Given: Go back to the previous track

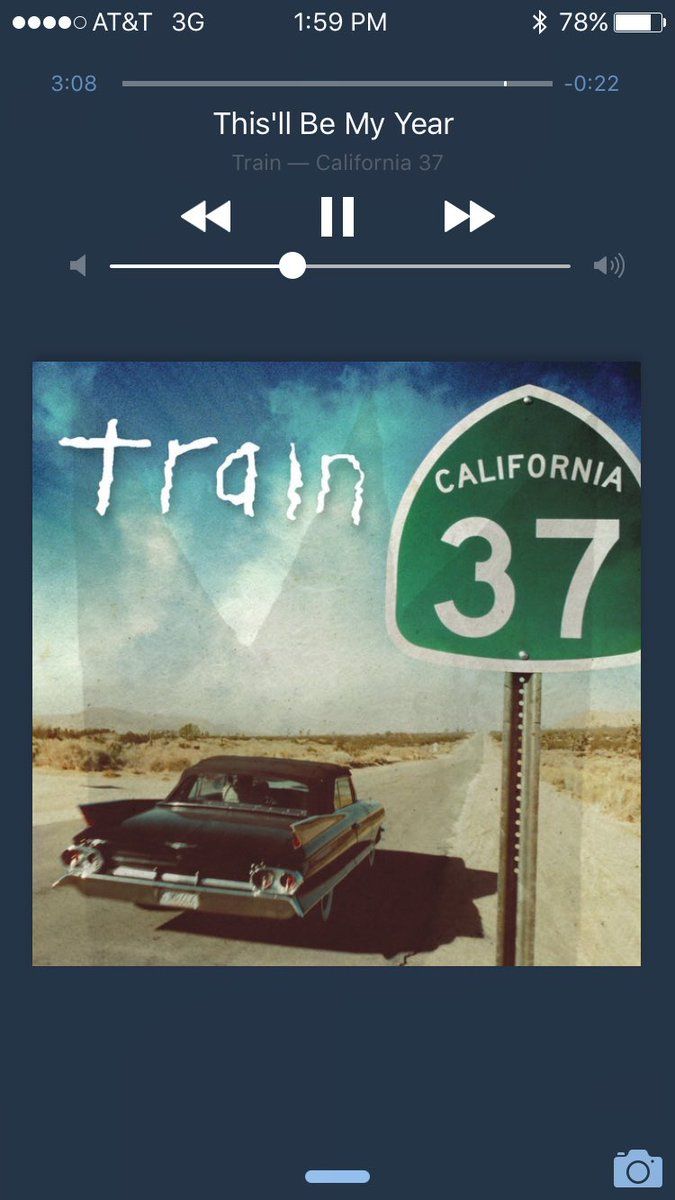Looking at the screenshot, I should 205,216.
